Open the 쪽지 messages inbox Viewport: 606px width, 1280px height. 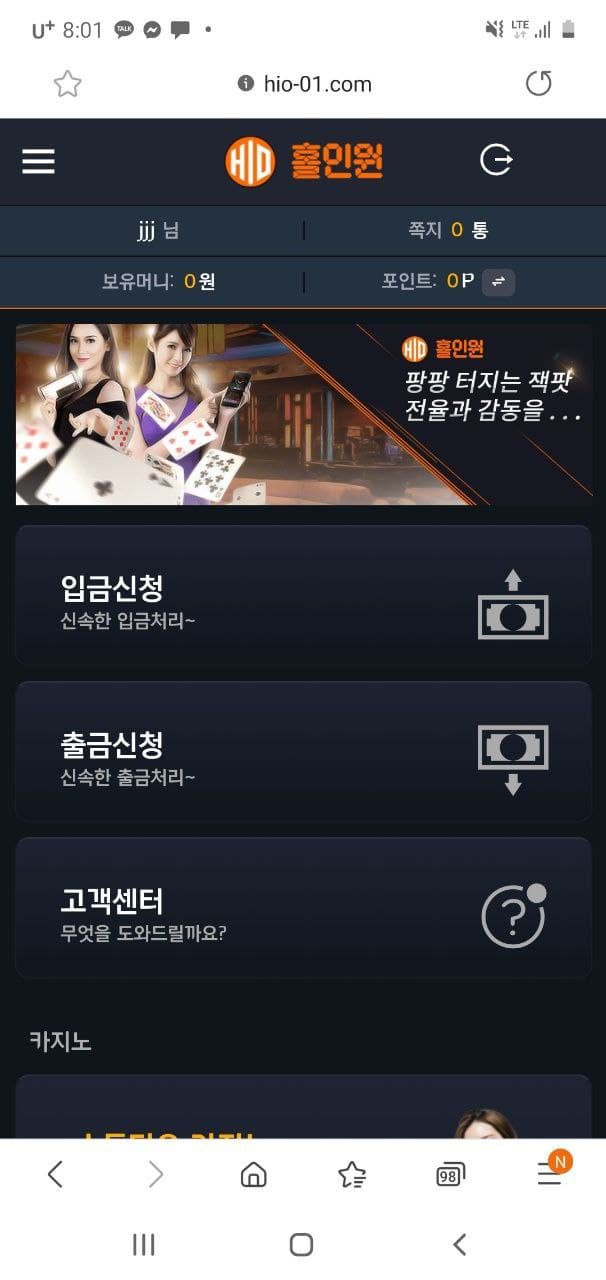click(x=448, y=230)
